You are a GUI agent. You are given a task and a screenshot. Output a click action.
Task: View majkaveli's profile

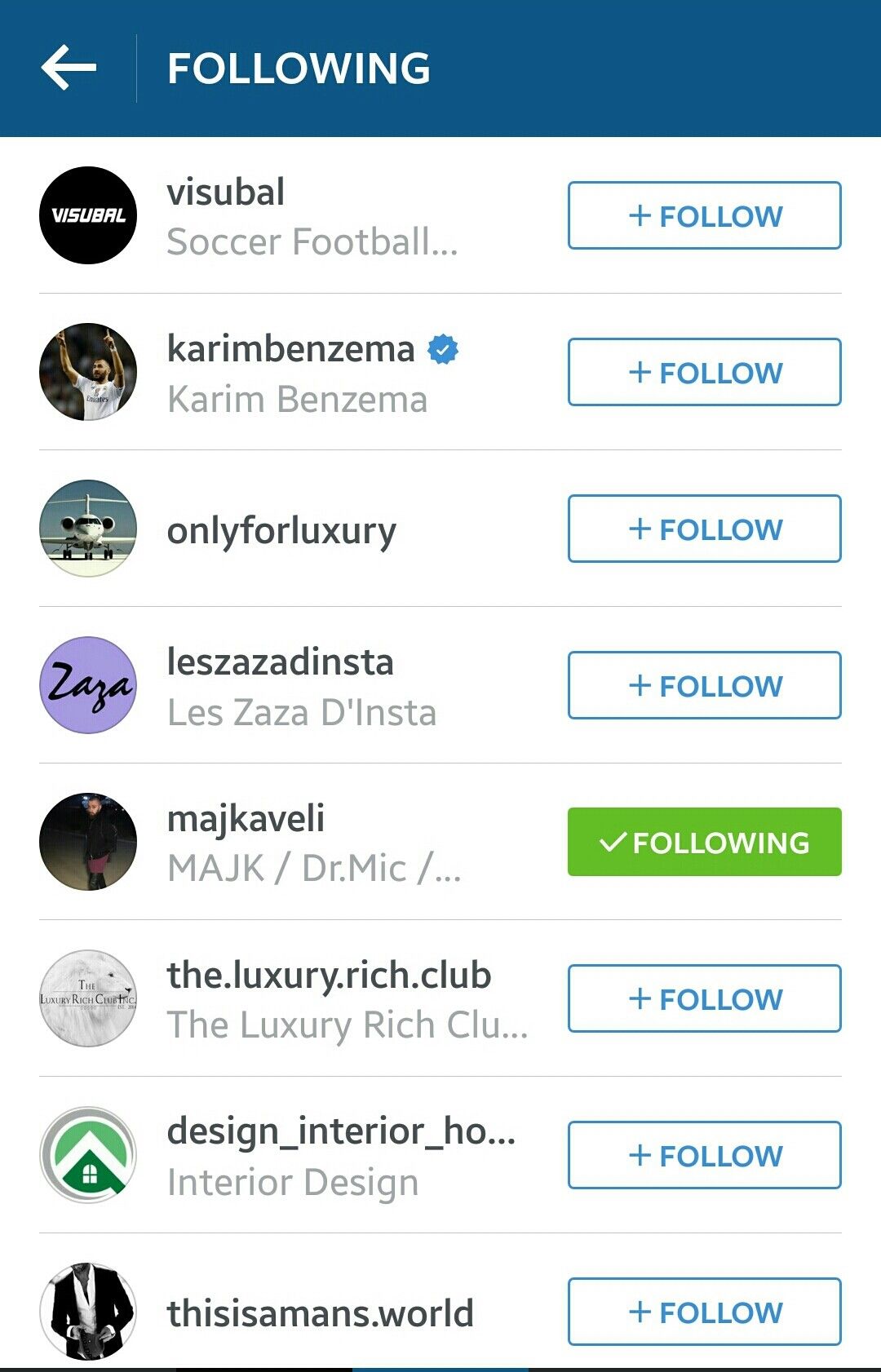click(x=246, y=819)
